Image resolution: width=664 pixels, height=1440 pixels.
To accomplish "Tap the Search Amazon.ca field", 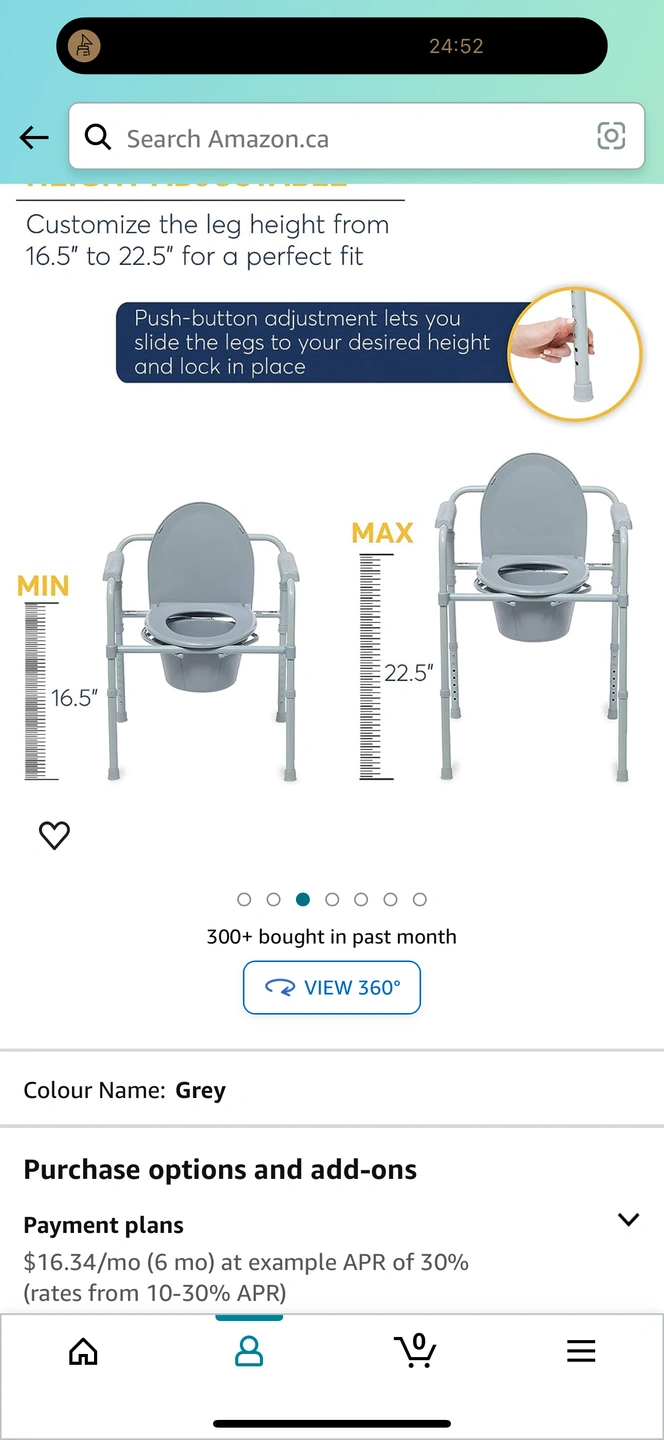I will point(340,138).
